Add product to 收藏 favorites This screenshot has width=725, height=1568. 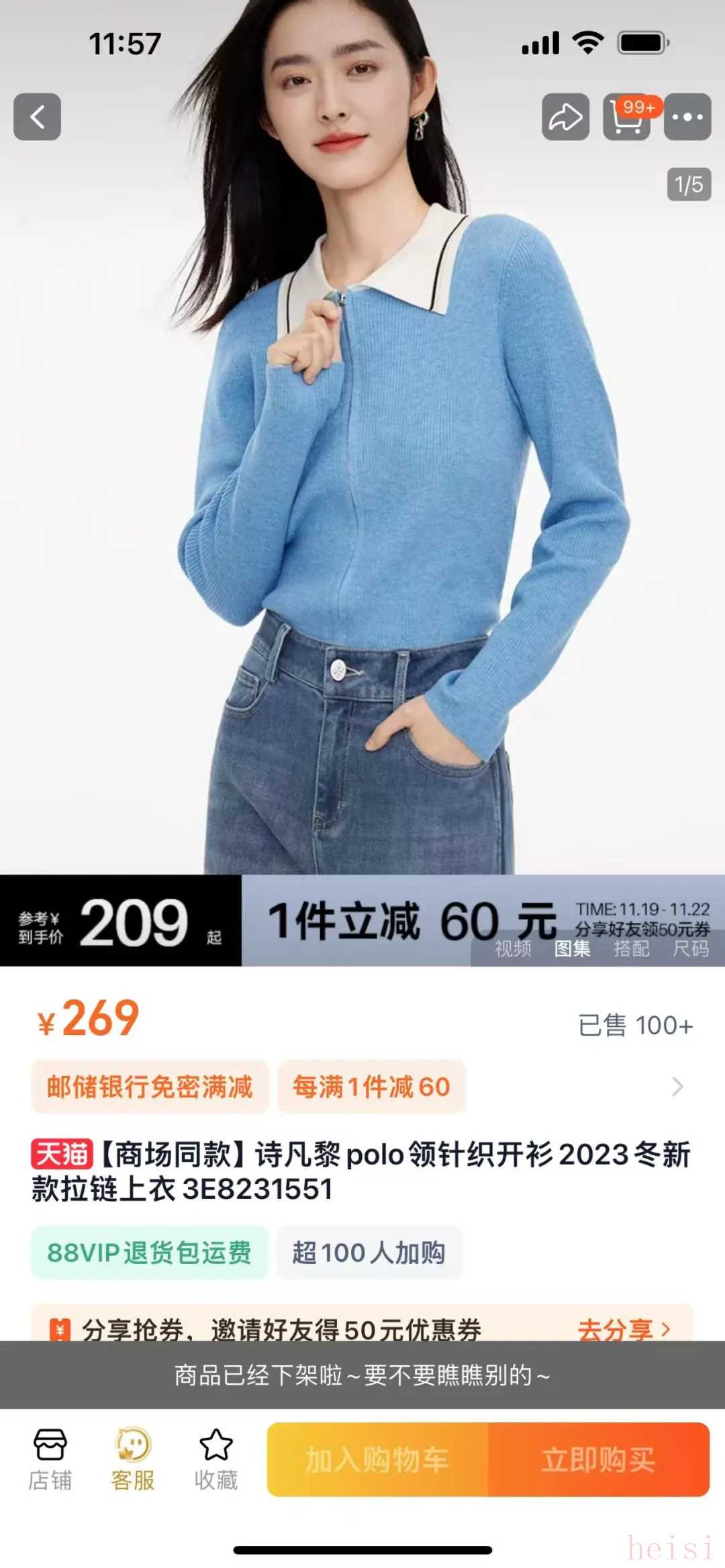tap(216, 1459)
